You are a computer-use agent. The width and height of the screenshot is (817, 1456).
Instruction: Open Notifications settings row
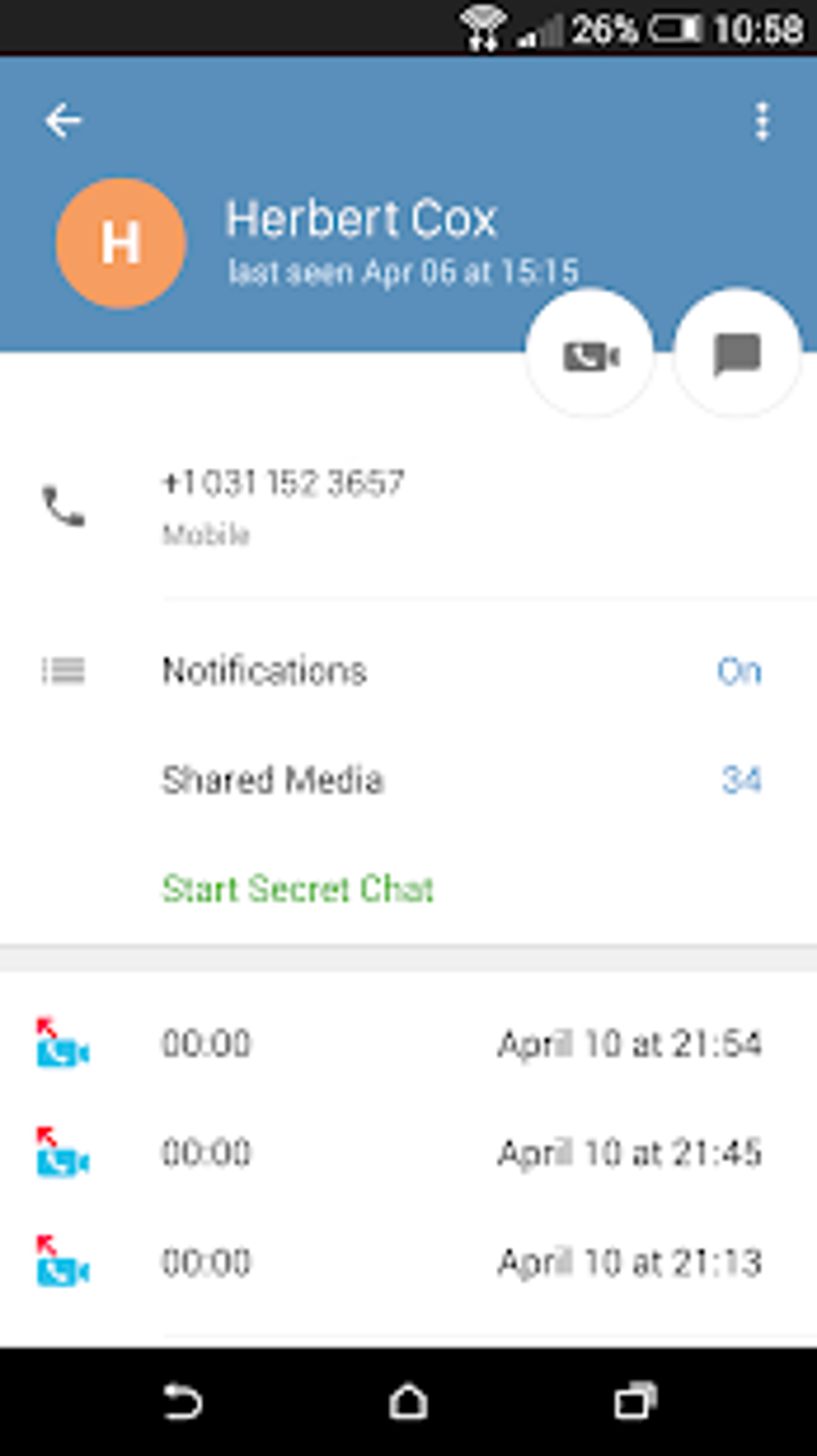pos(408,671)
